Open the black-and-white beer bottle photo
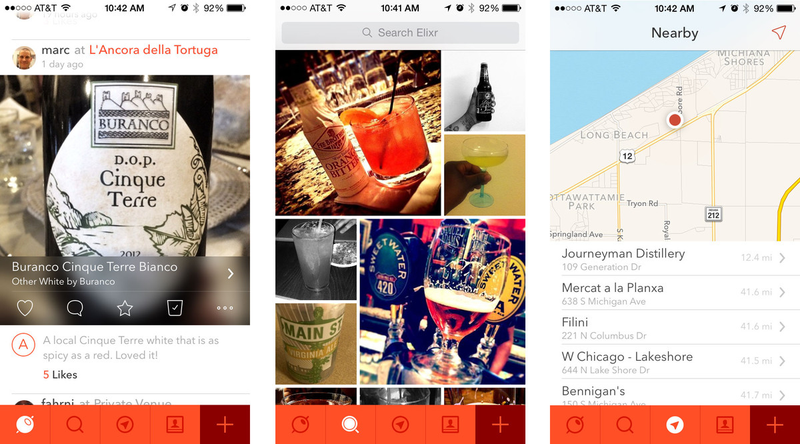 (484, 91)
